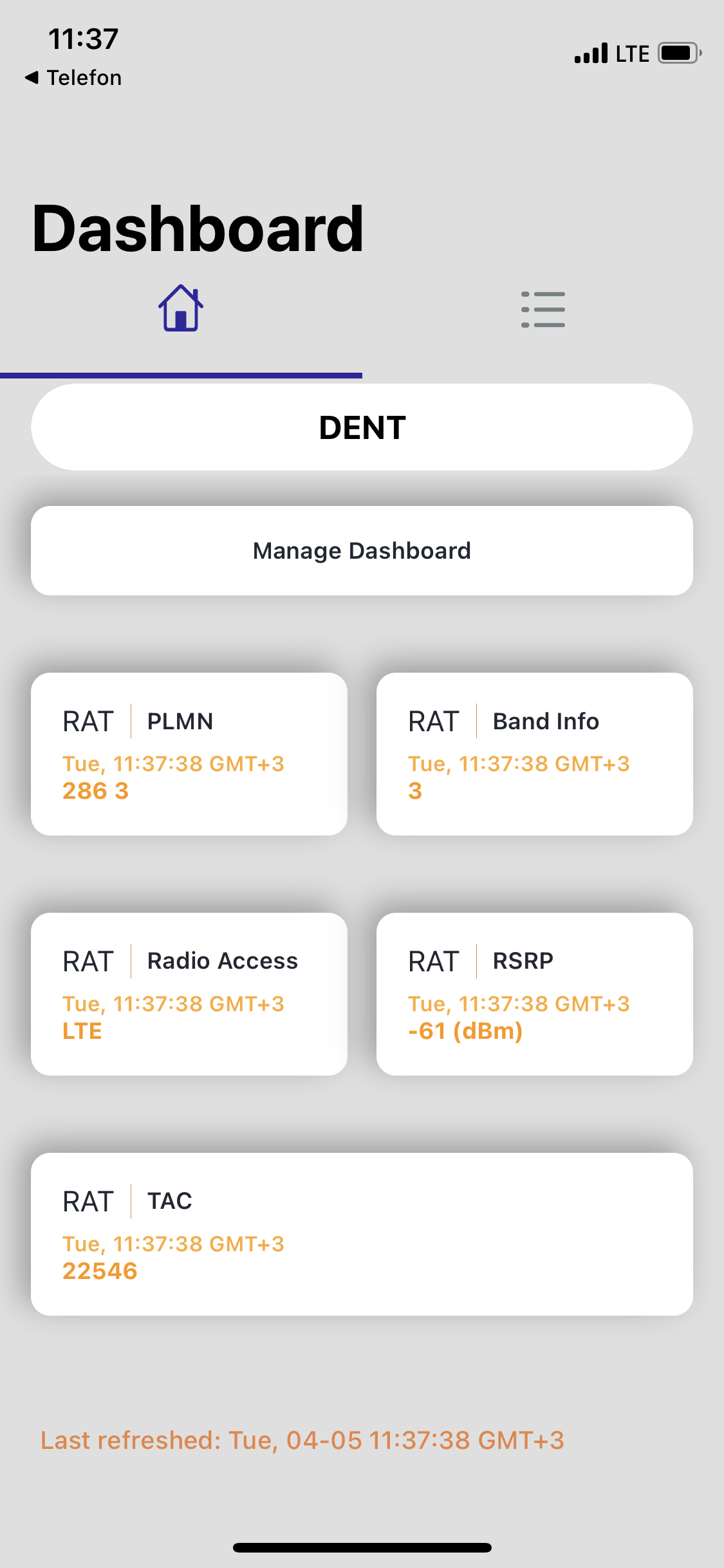Go back to the Telefon app
Viewport: 724px width, 1568px height.
click(73, 78)
